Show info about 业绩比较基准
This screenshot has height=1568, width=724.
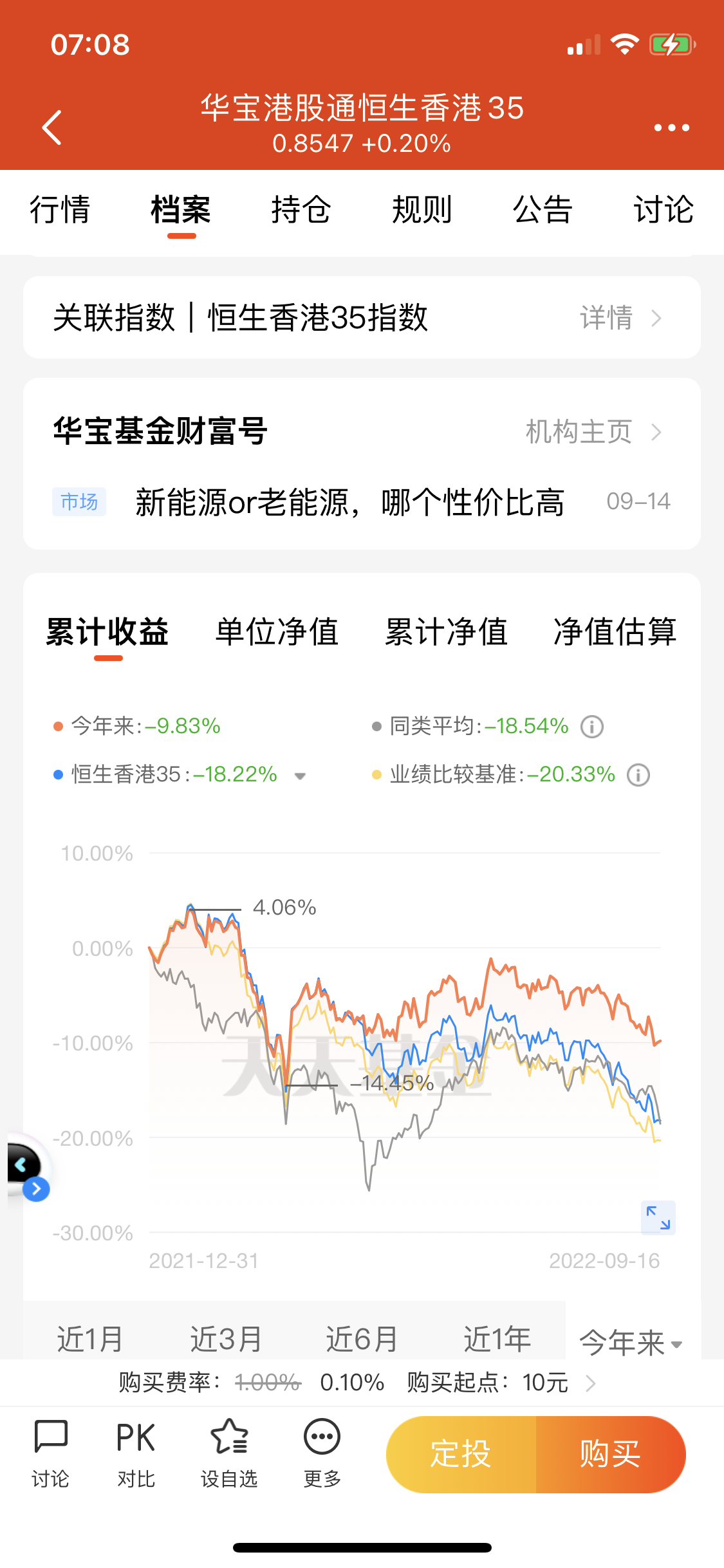point(638,775)
